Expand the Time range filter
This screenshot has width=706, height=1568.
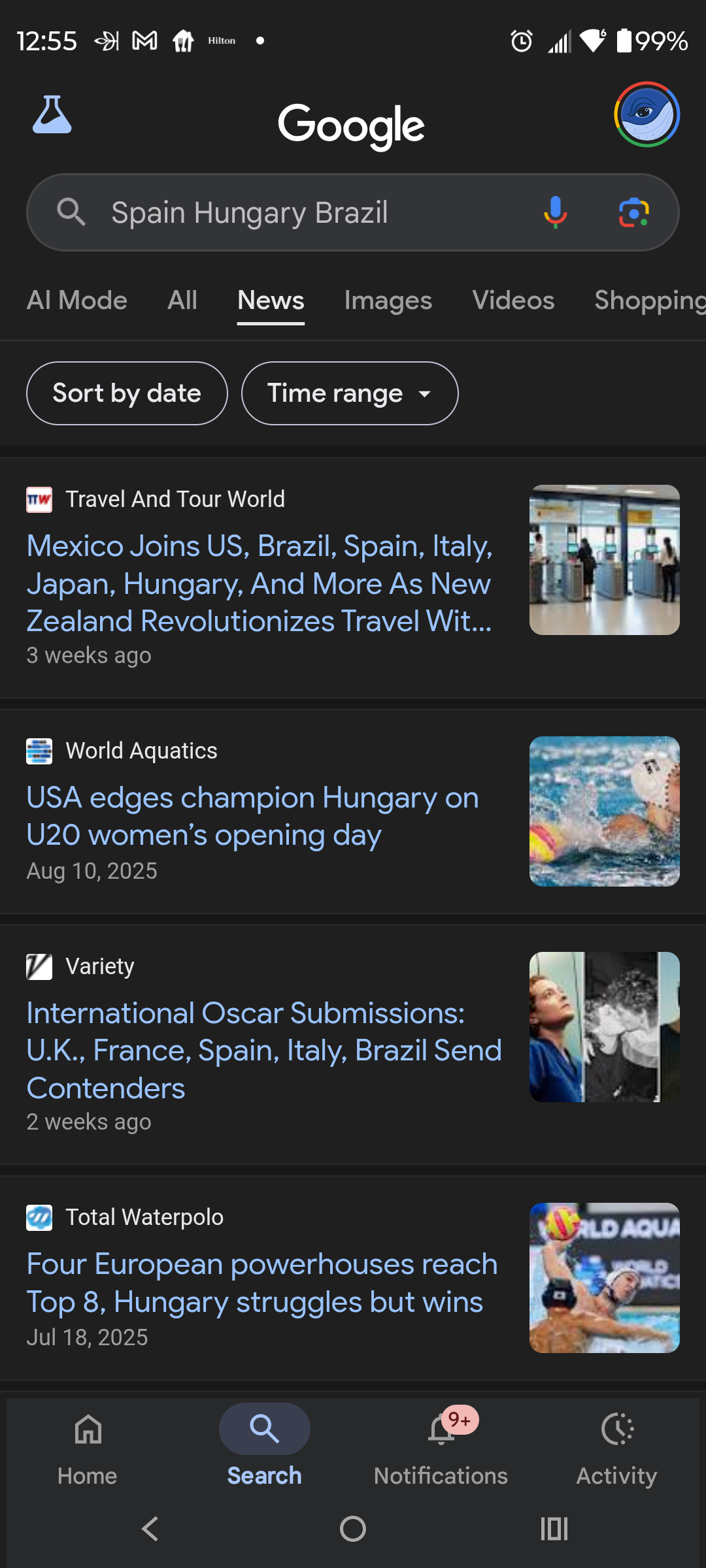click(x=349, y=393)
